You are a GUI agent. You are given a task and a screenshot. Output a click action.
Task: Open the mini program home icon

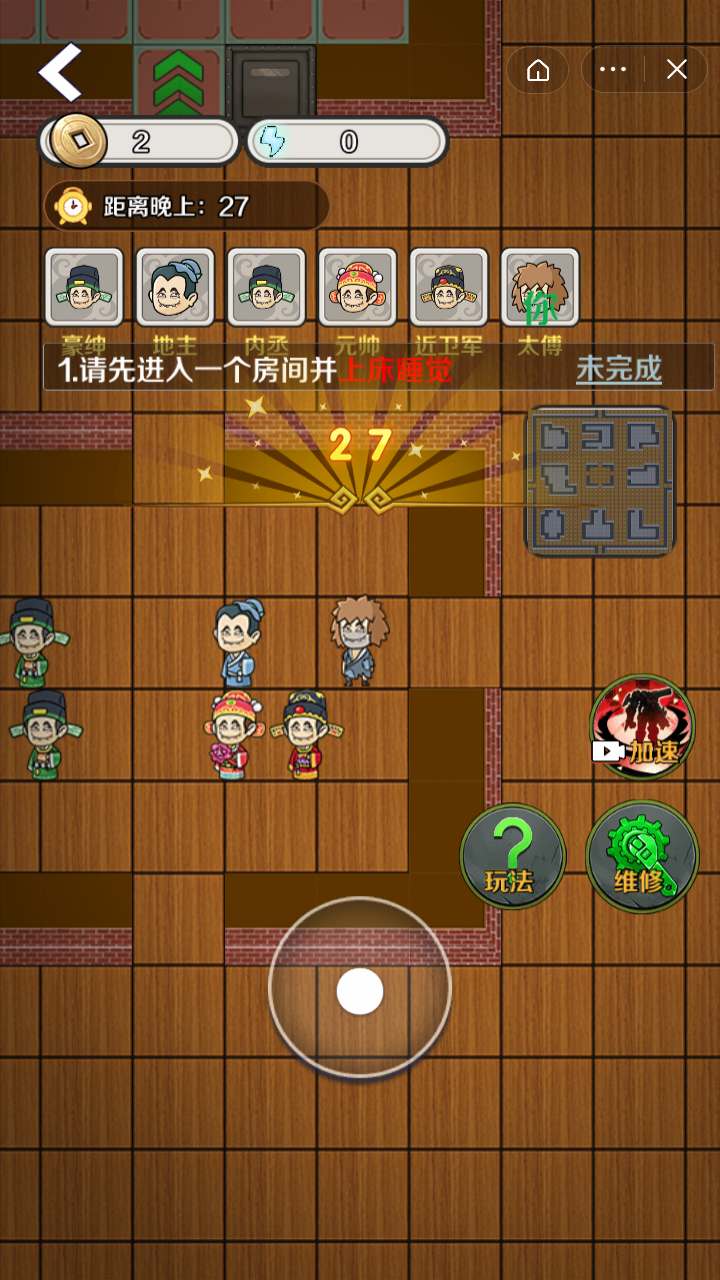point(538,70)
